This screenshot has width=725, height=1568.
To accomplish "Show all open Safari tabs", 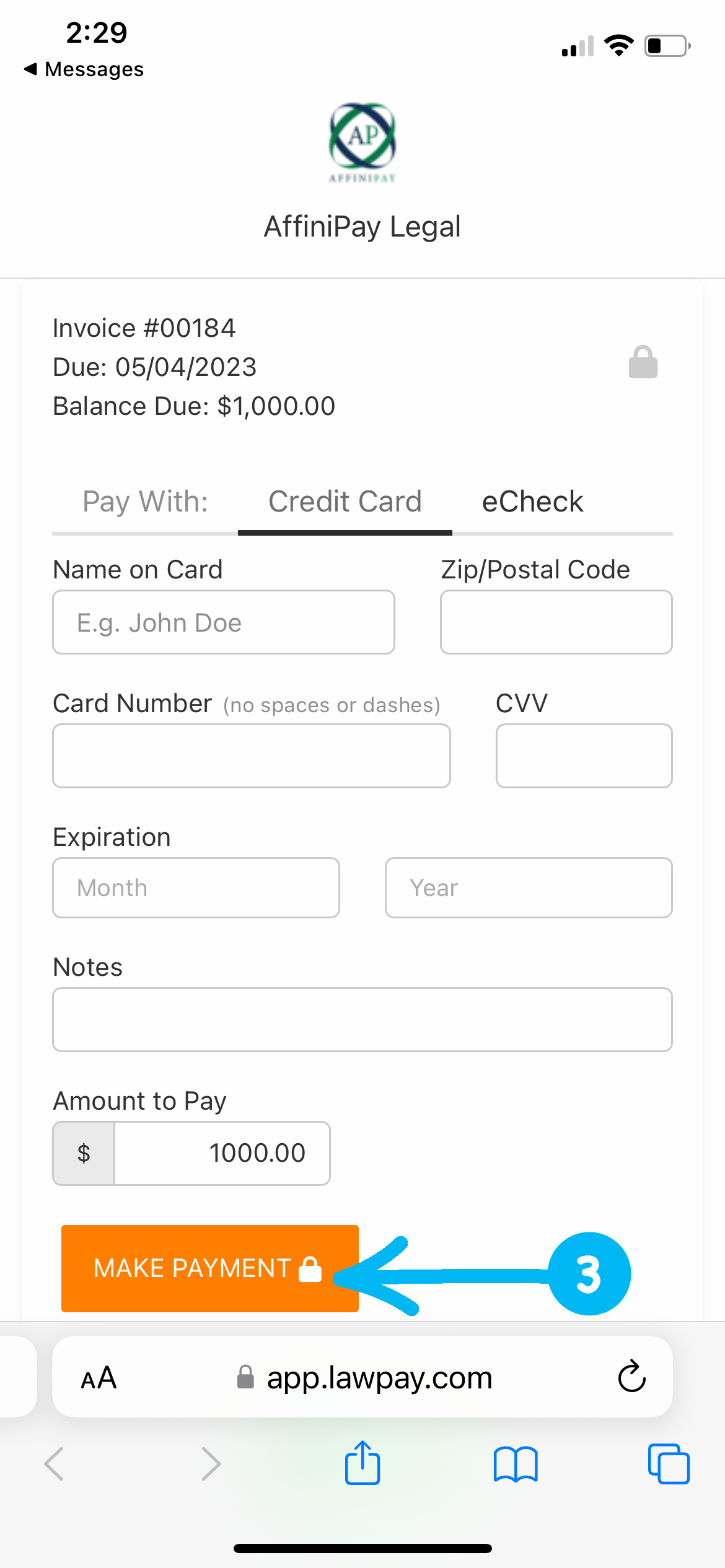I will click(x=668, y=1464).
